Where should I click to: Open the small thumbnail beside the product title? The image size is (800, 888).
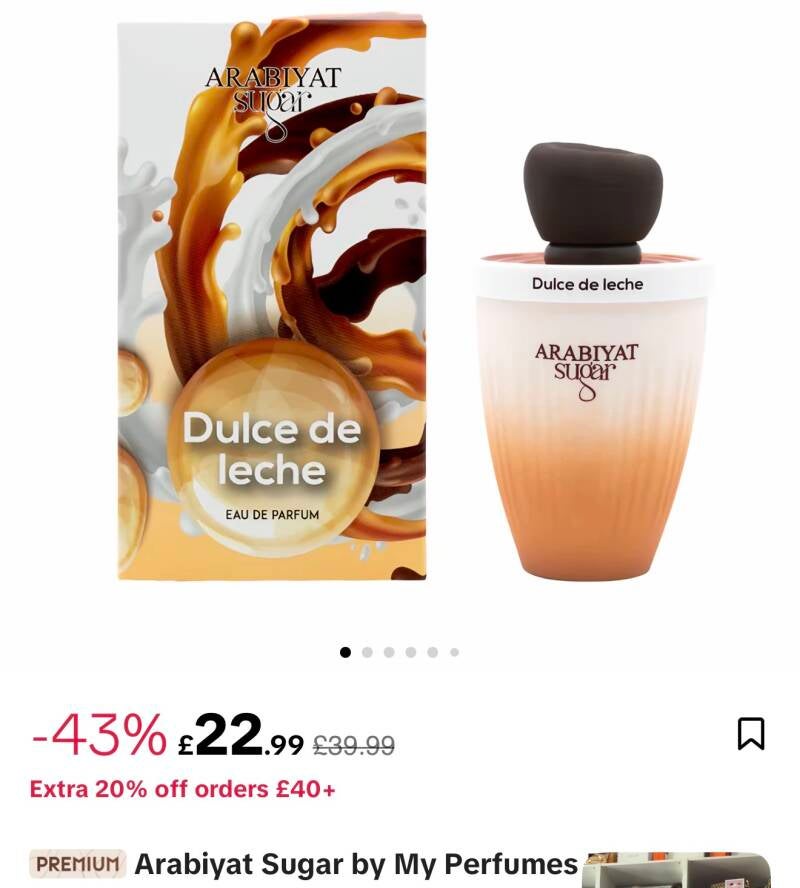click(x=676, y=870)
